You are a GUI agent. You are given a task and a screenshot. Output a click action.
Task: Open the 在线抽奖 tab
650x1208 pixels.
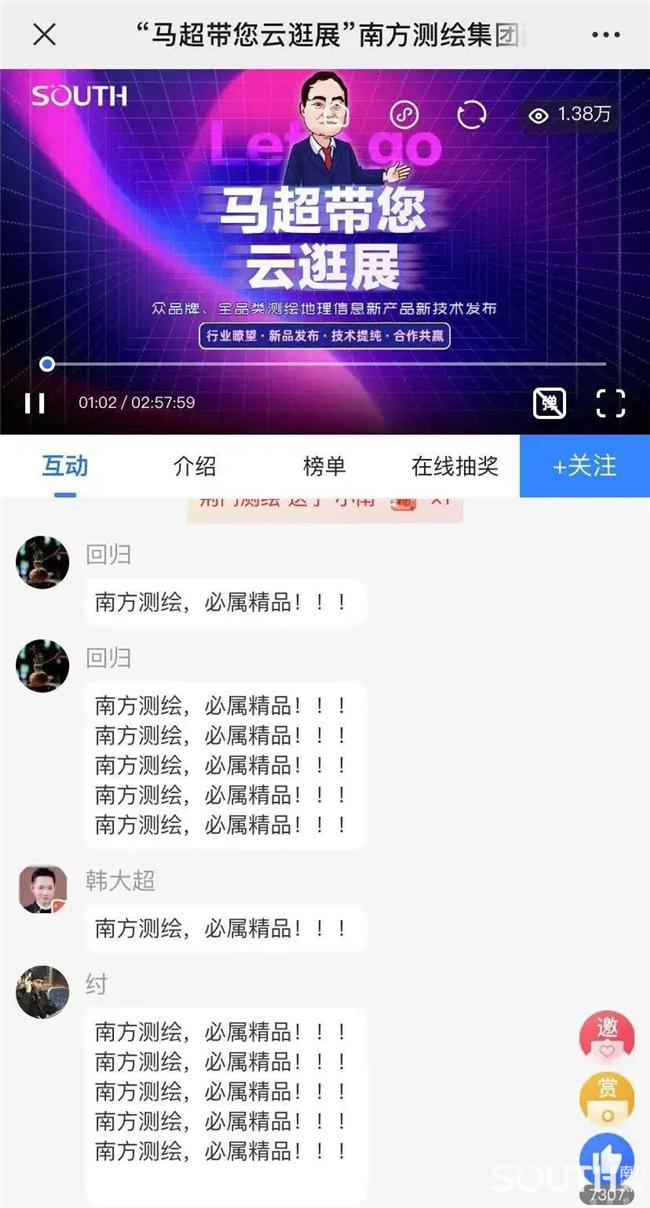[454, 466]
